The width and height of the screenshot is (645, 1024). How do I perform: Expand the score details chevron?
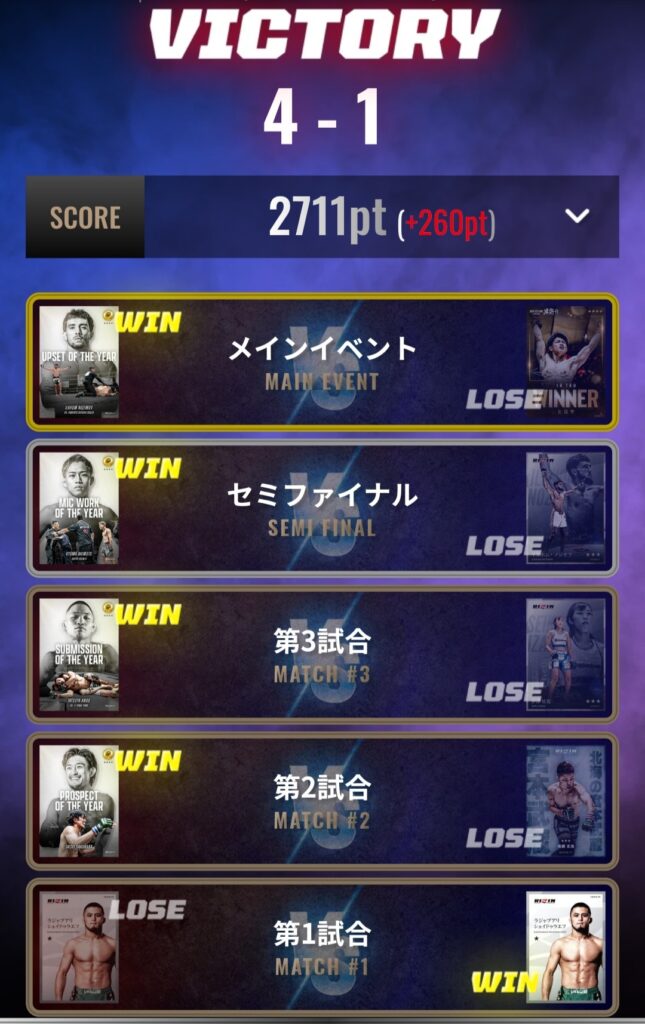pyautogui.click(x=577, y=216)
